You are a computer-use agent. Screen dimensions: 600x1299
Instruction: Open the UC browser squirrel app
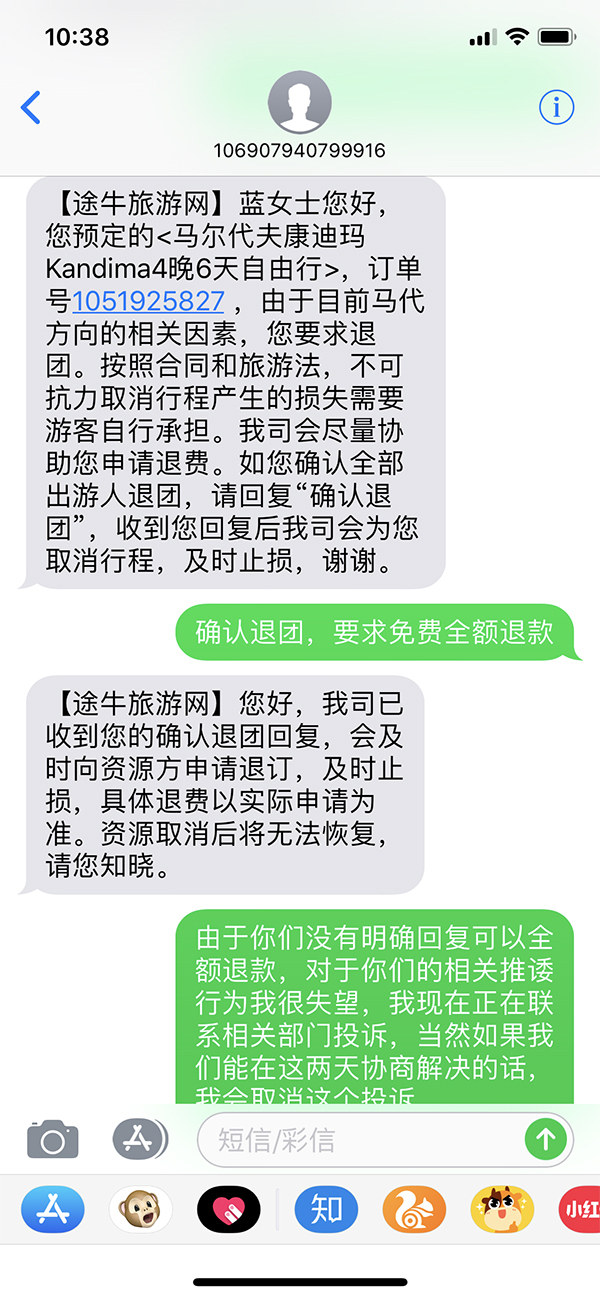414,1210
